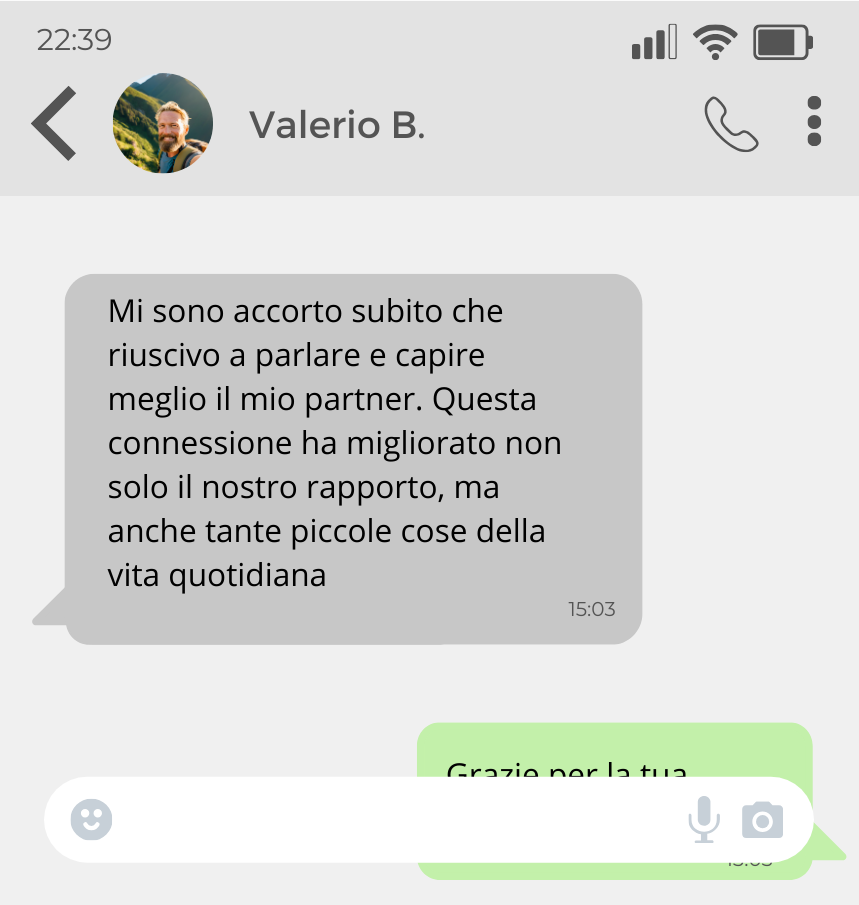
Task: Open the camera to attach photo
Action: 762,820
